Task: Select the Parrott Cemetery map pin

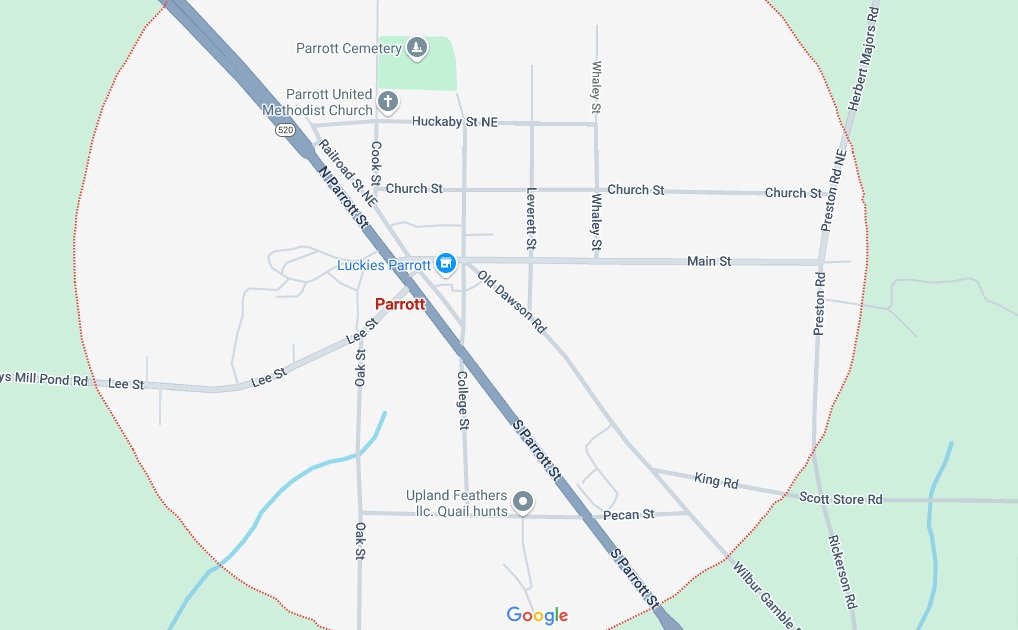Action: click(x=417, y=47)
